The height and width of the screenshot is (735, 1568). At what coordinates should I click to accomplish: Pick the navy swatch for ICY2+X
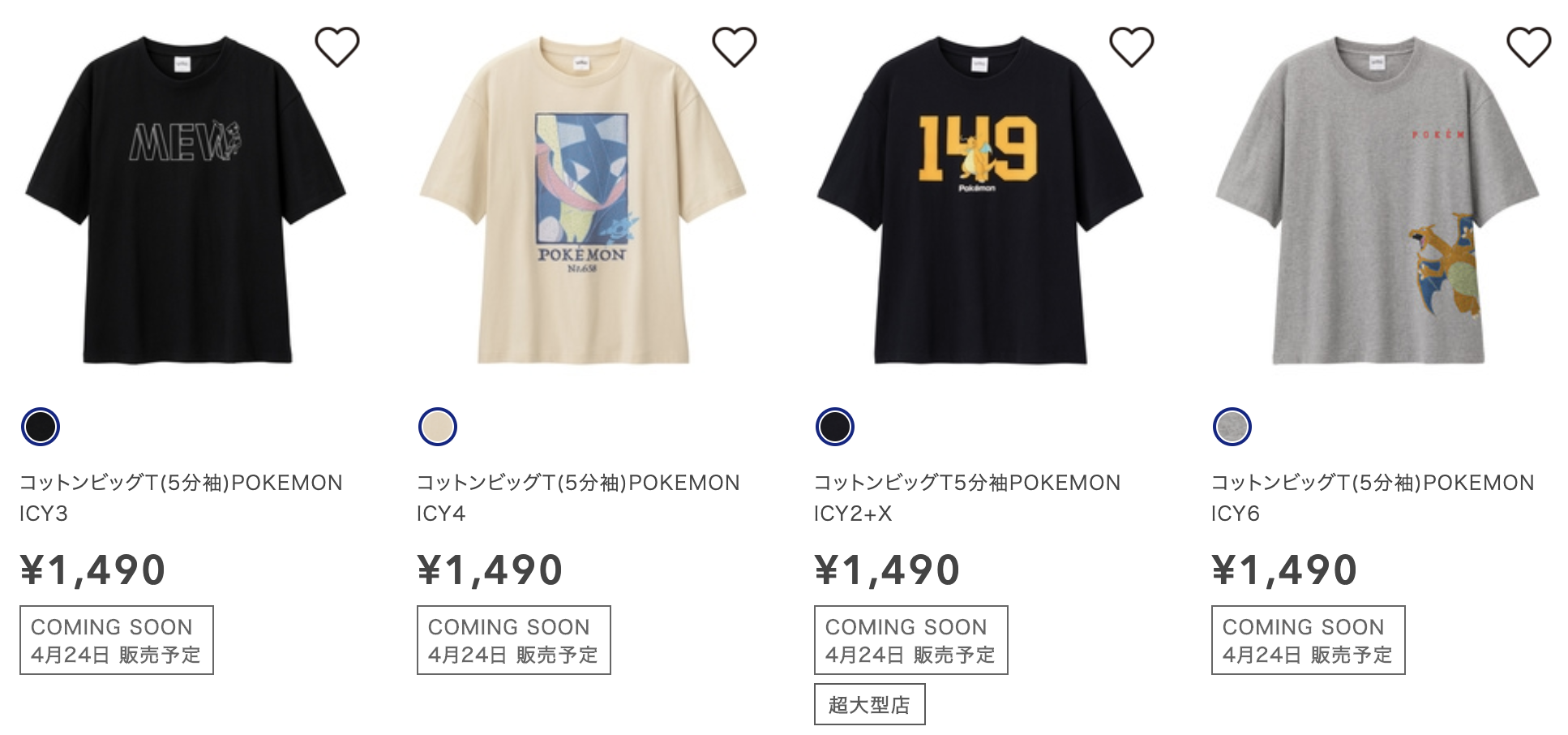point(835,427)
